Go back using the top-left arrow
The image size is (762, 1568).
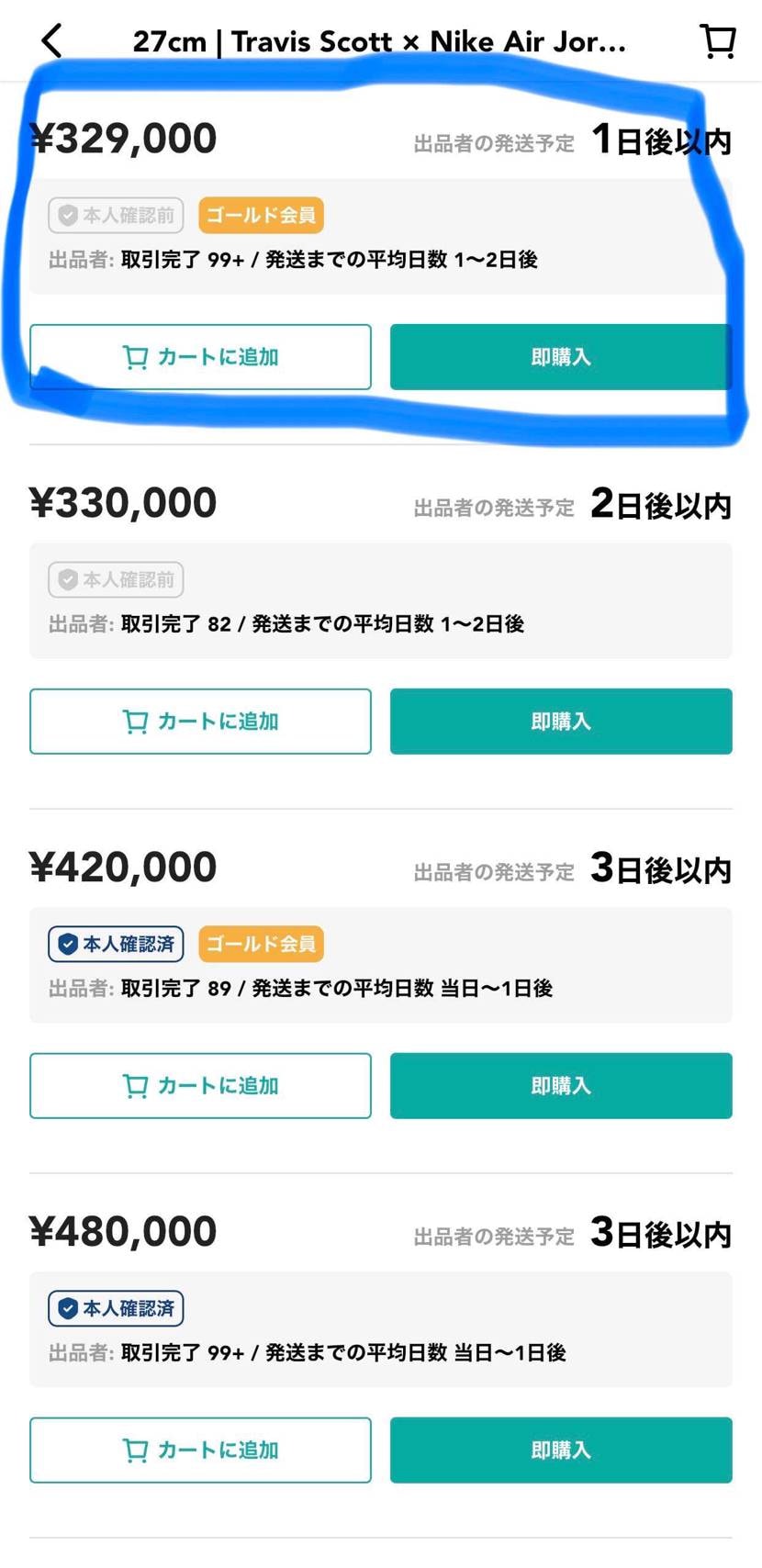point(52,41)
